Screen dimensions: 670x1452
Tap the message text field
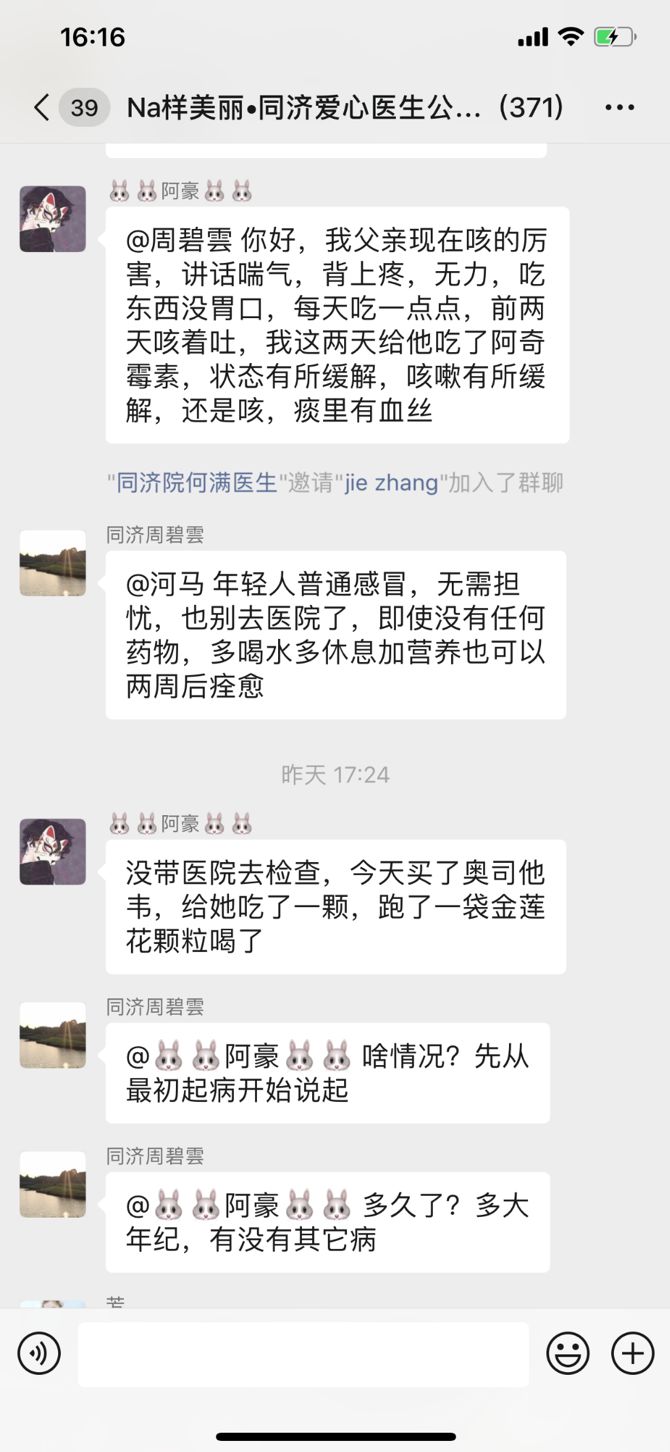(303, 1354)
